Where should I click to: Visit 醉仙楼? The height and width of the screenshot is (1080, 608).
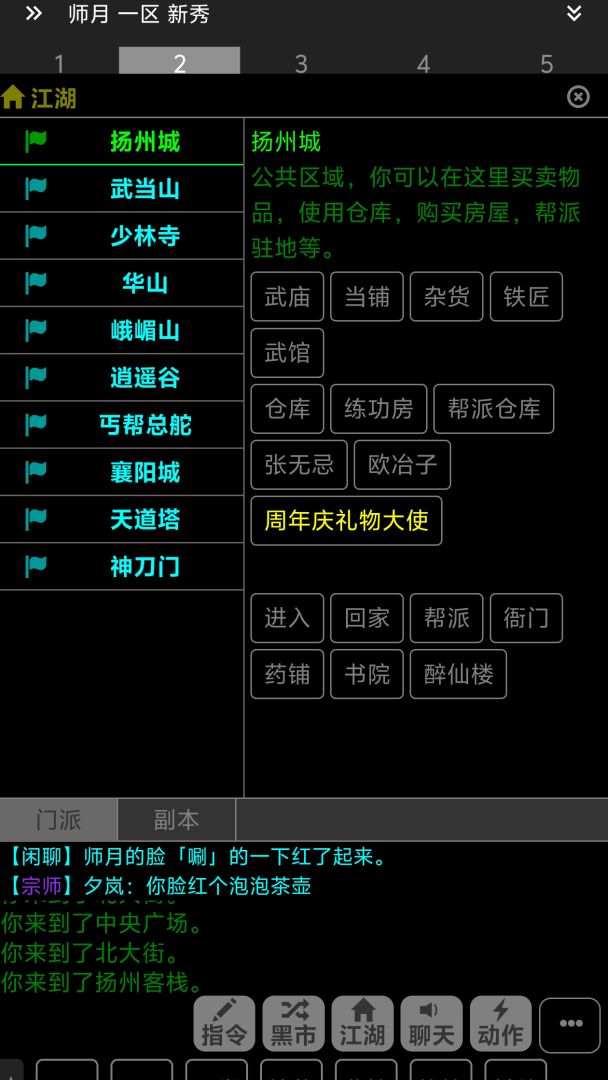pyautogui.click(x=458, y=674)
